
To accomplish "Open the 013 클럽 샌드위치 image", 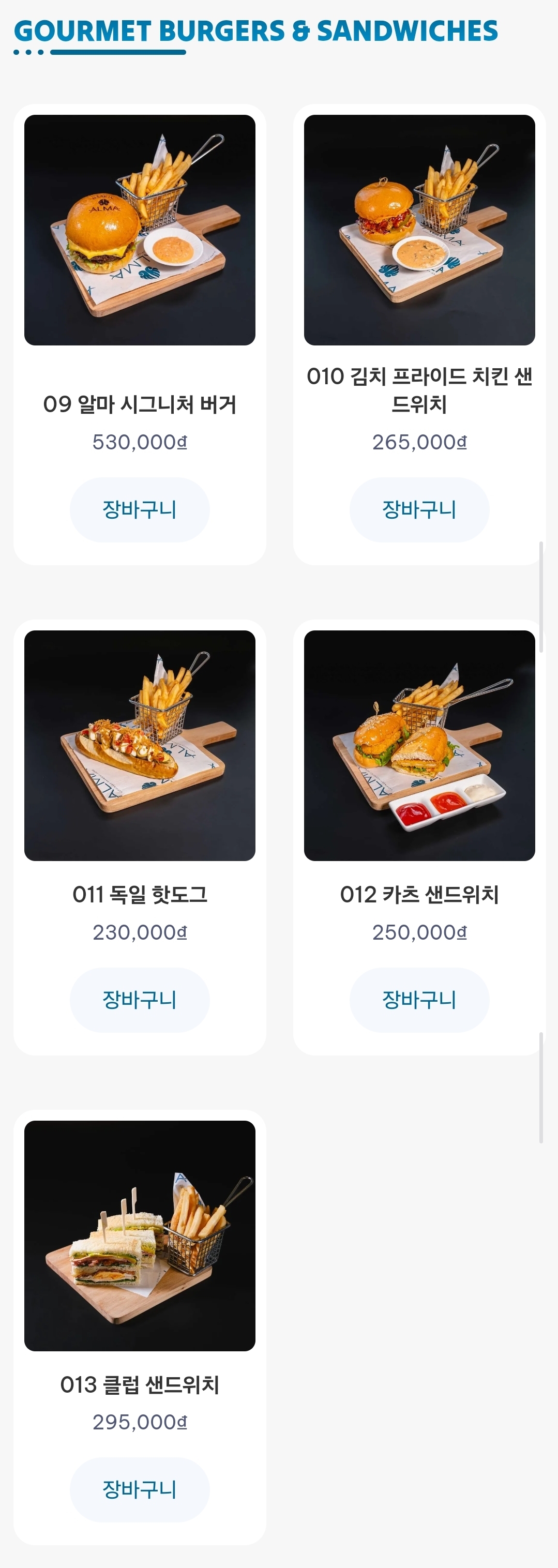I will coord(139,1235).
